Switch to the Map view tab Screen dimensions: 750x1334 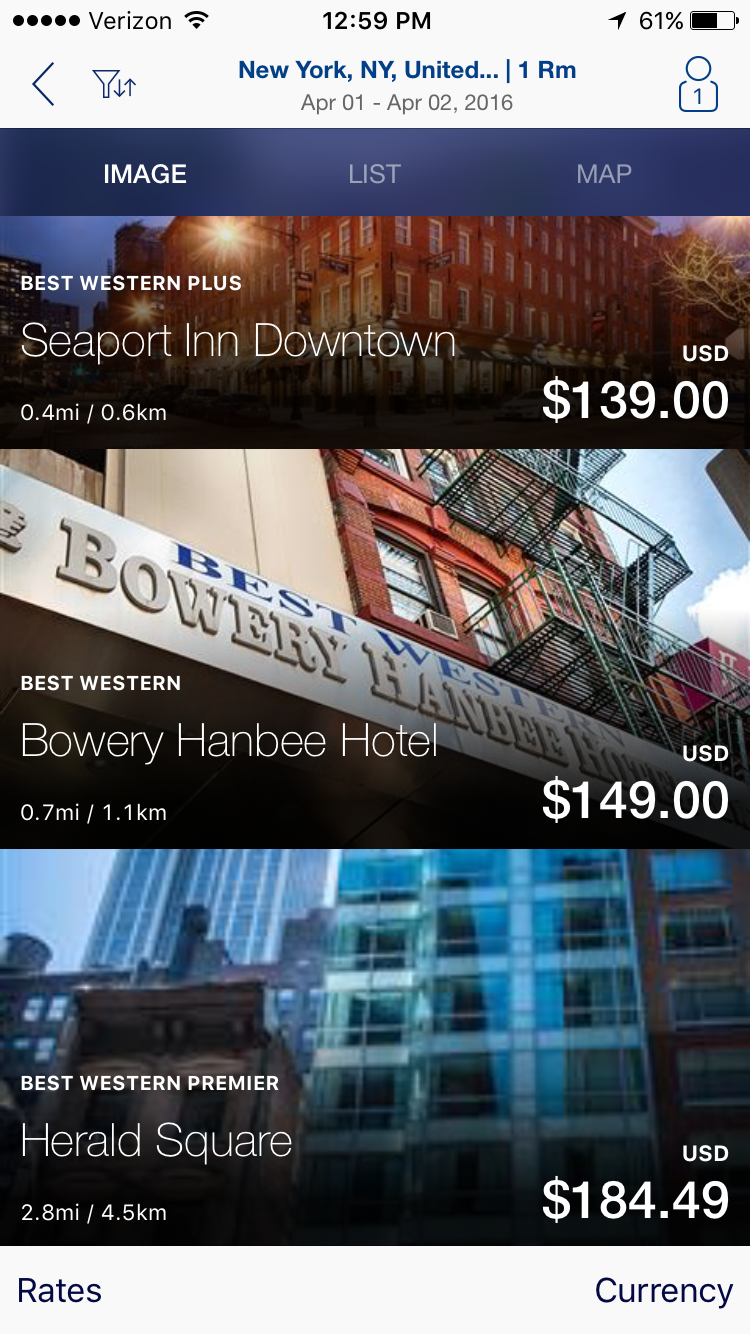604,174
